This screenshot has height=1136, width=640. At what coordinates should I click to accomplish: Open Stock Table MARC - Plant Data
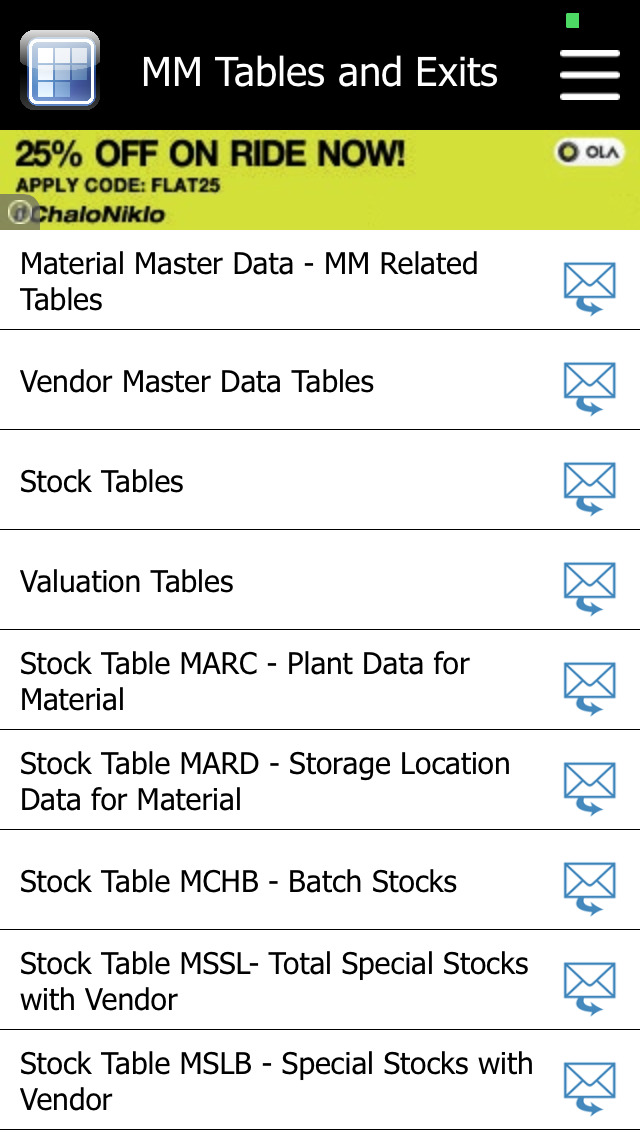pyautogui.click(x=320, y=680)
